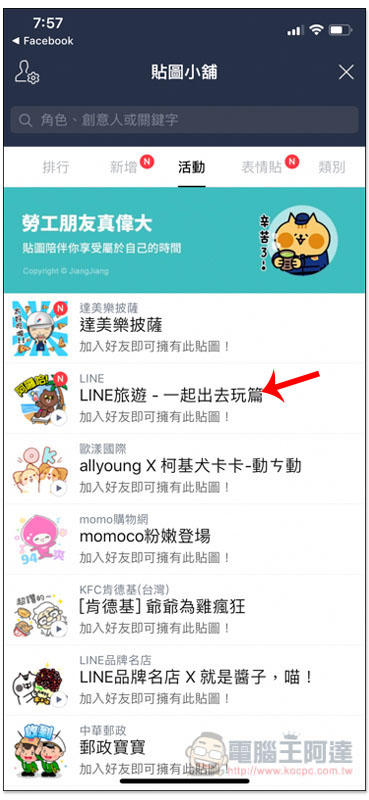Switch to the 新增 tab
This screenshot has height=800, width=369.
(125, 167)
